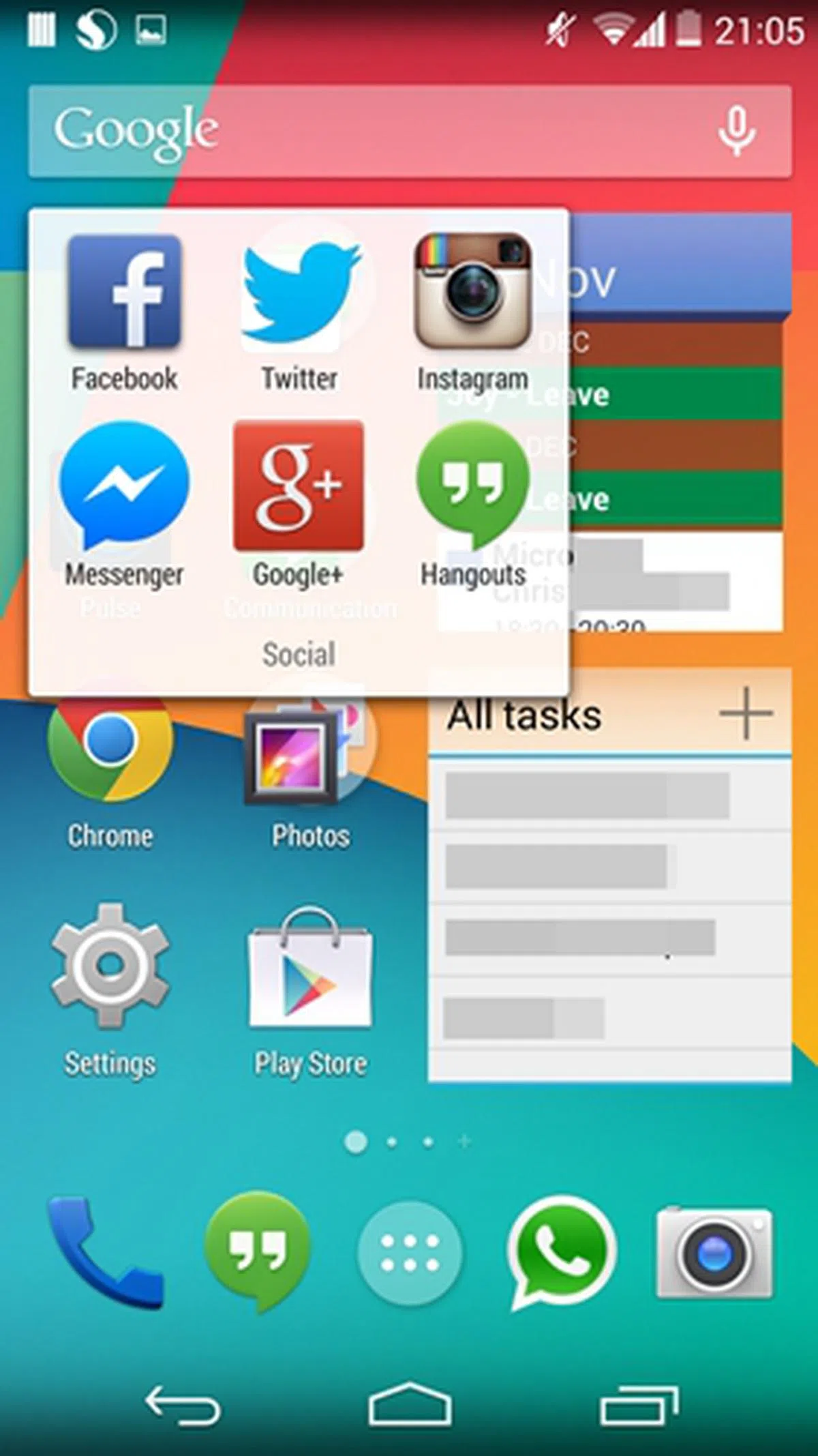Open the Camera app
The height and width of the screenshot is (1456, 818).
click(714, 1251)
